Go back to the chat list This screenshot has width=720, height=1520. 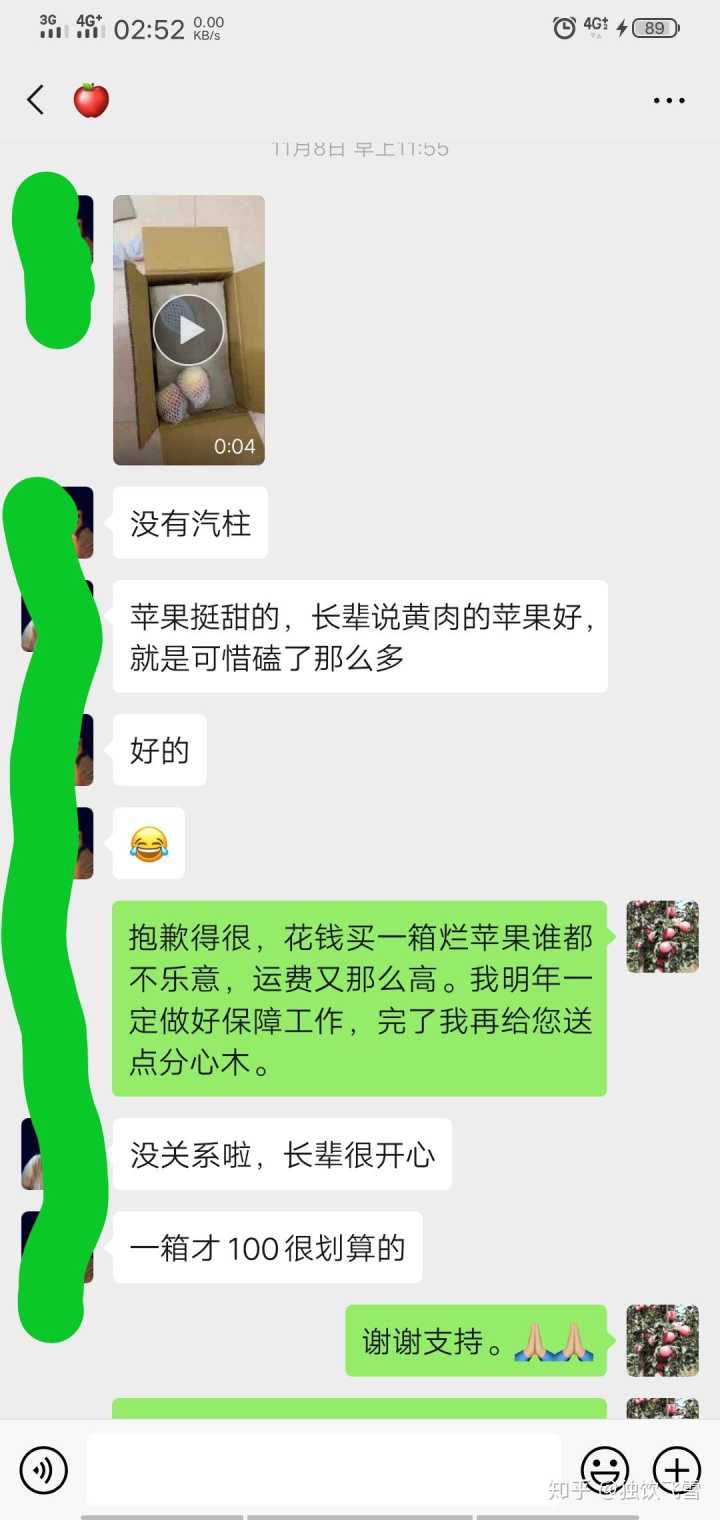pos(36,100)
